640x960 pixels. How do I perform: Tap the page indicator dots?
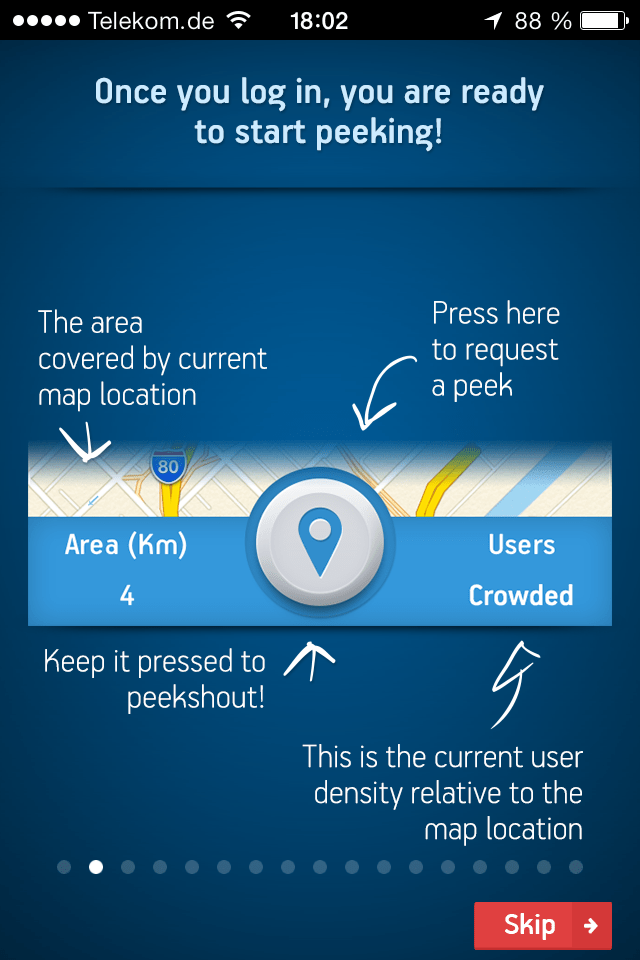point(320,867)
